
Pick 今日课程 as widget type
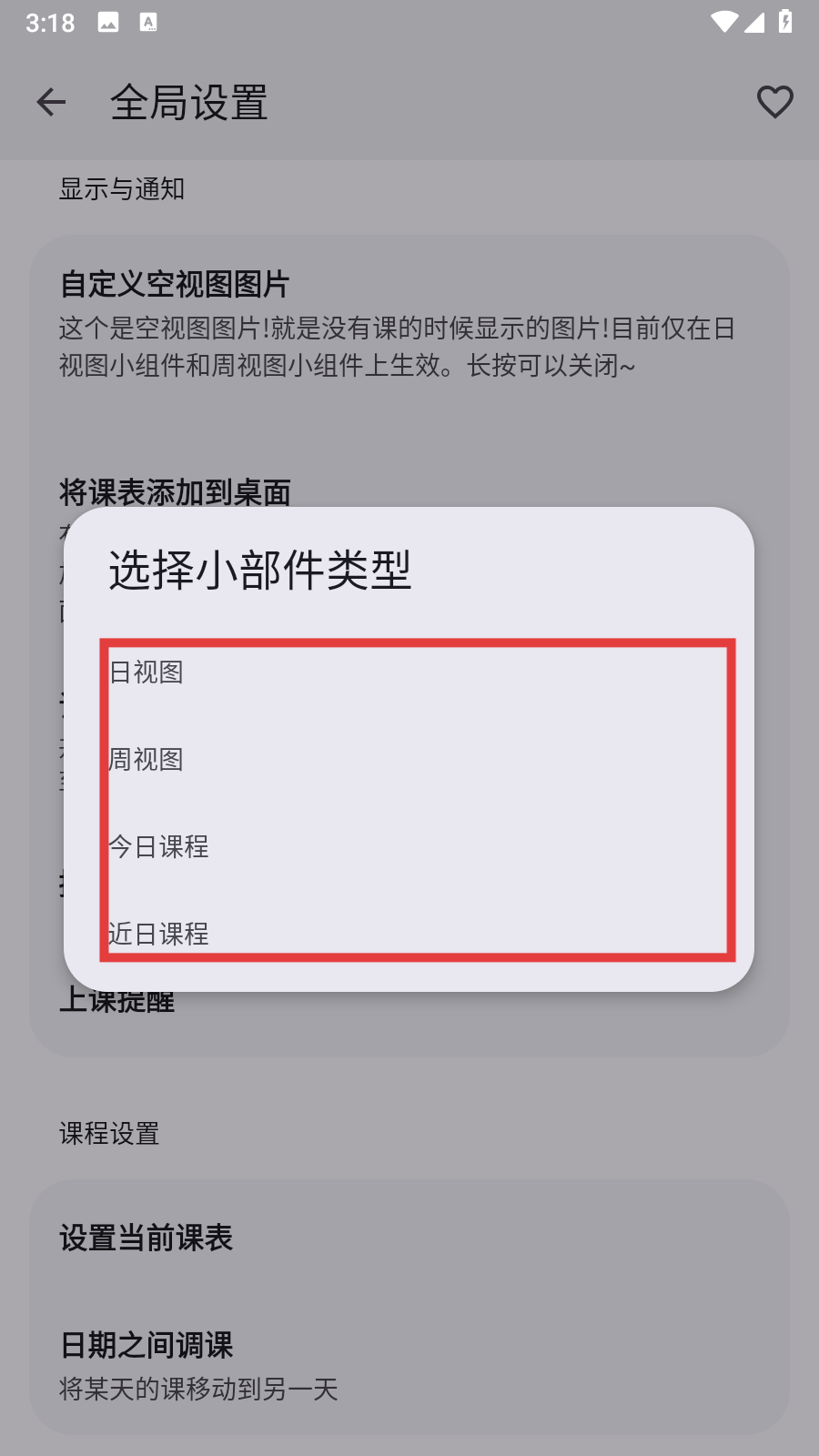tap(159, 847)
